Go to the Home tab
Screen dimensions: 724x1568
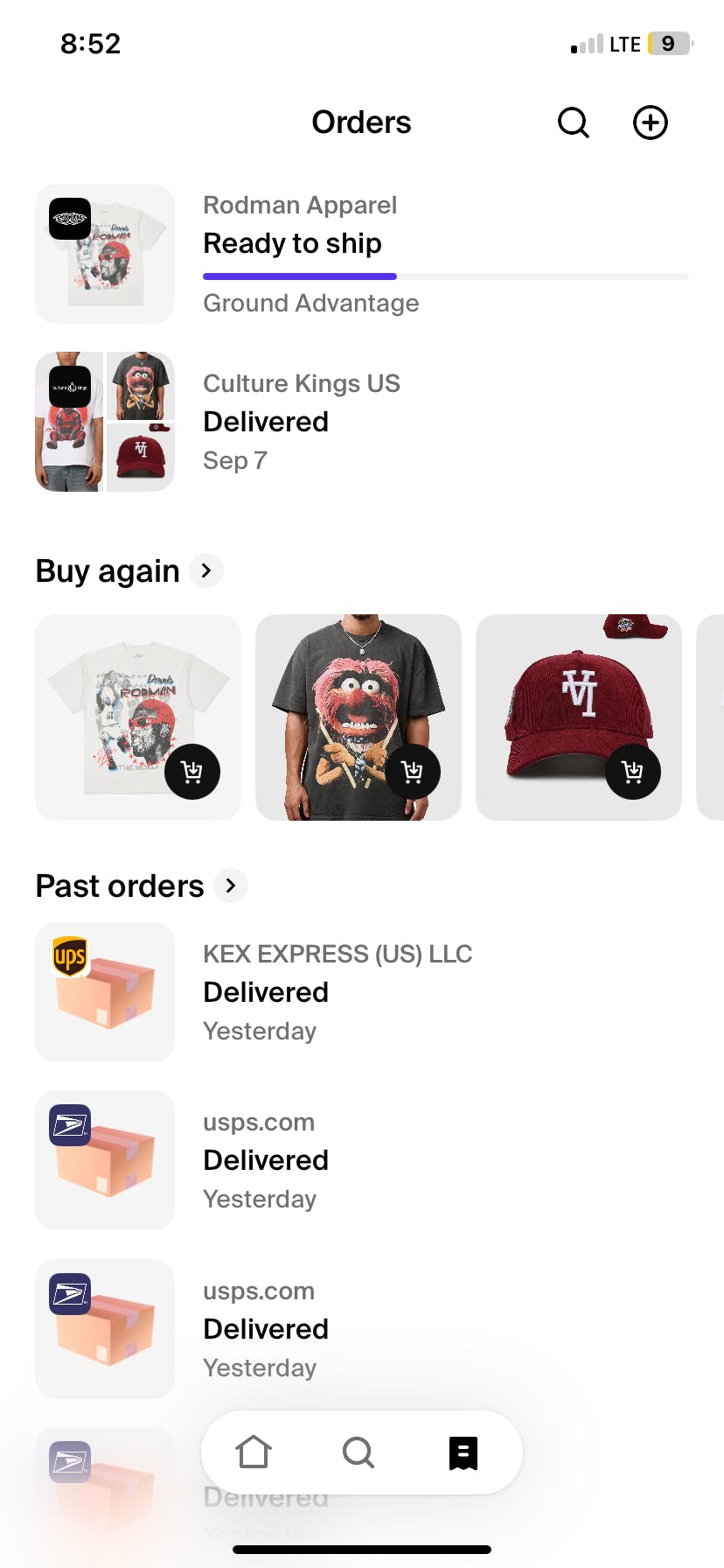pyautogui.click(x=254, y=1452)
